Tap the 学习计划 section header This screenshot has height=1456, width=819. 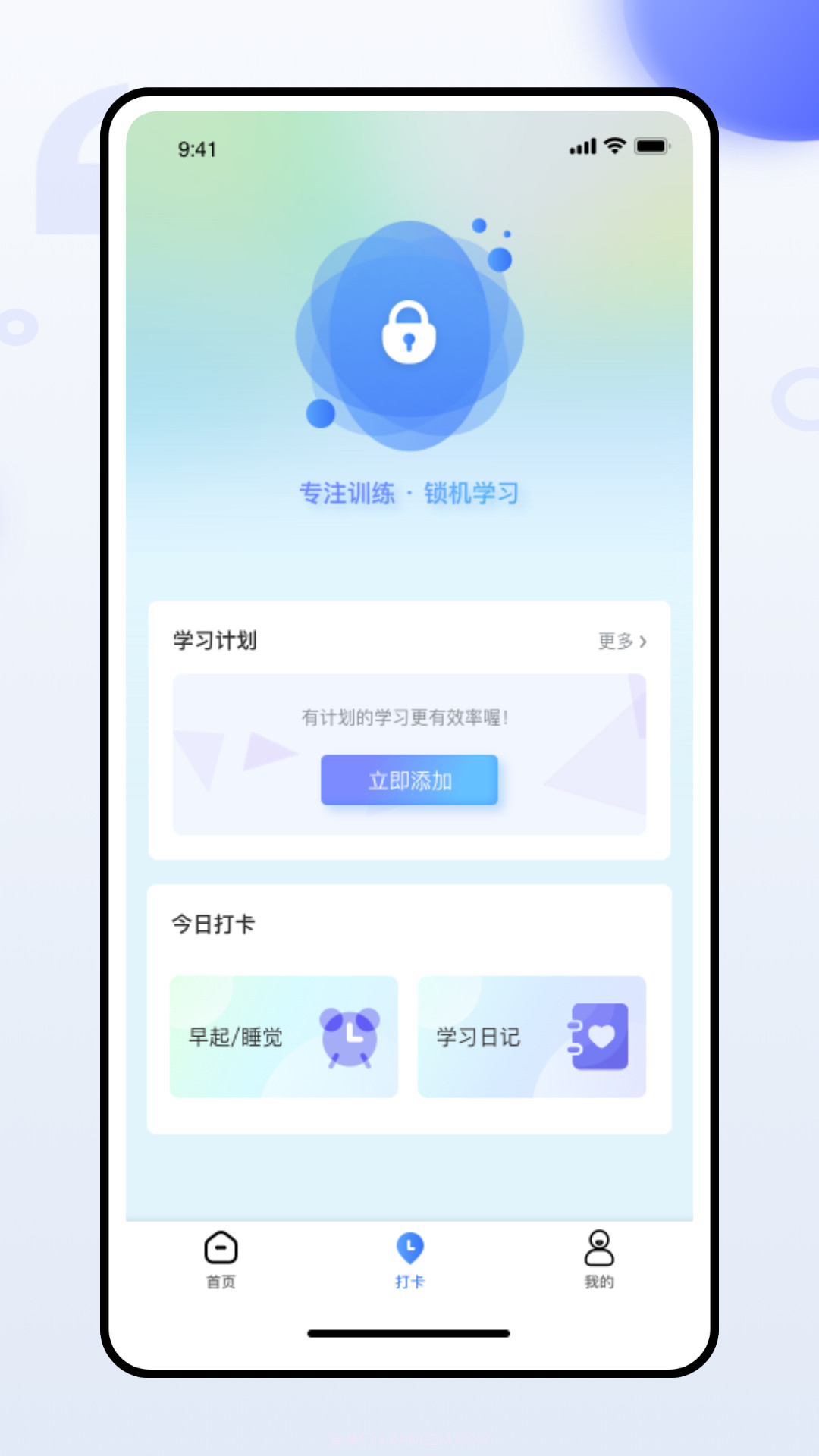[x=215, y=639]
